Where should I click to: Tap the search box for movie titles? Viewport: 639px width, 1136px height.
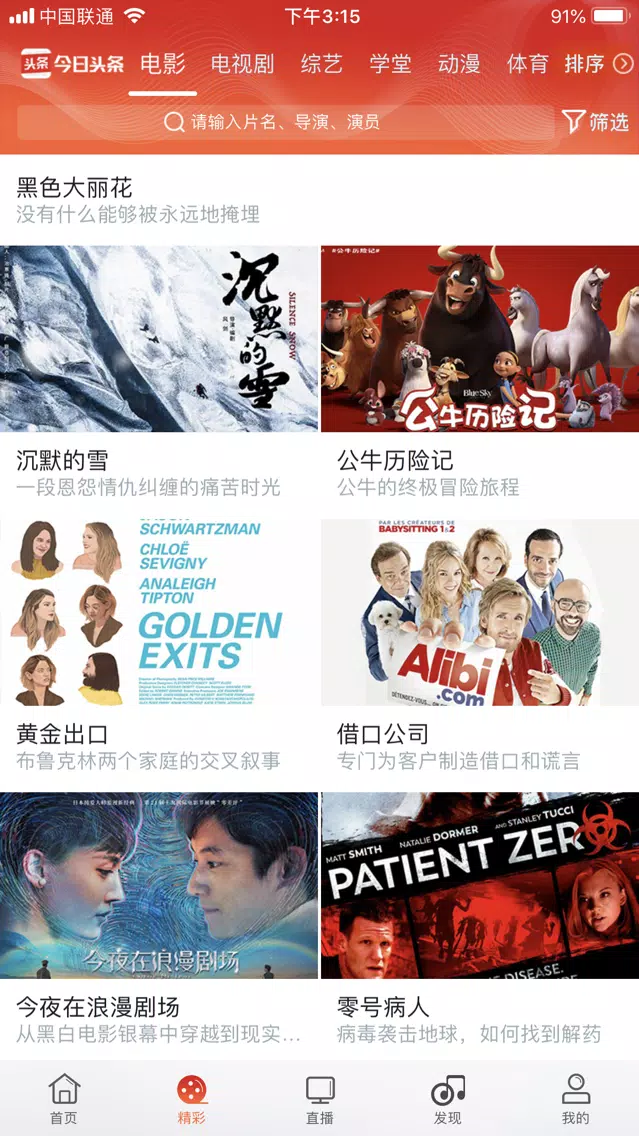tap(285, 122)
